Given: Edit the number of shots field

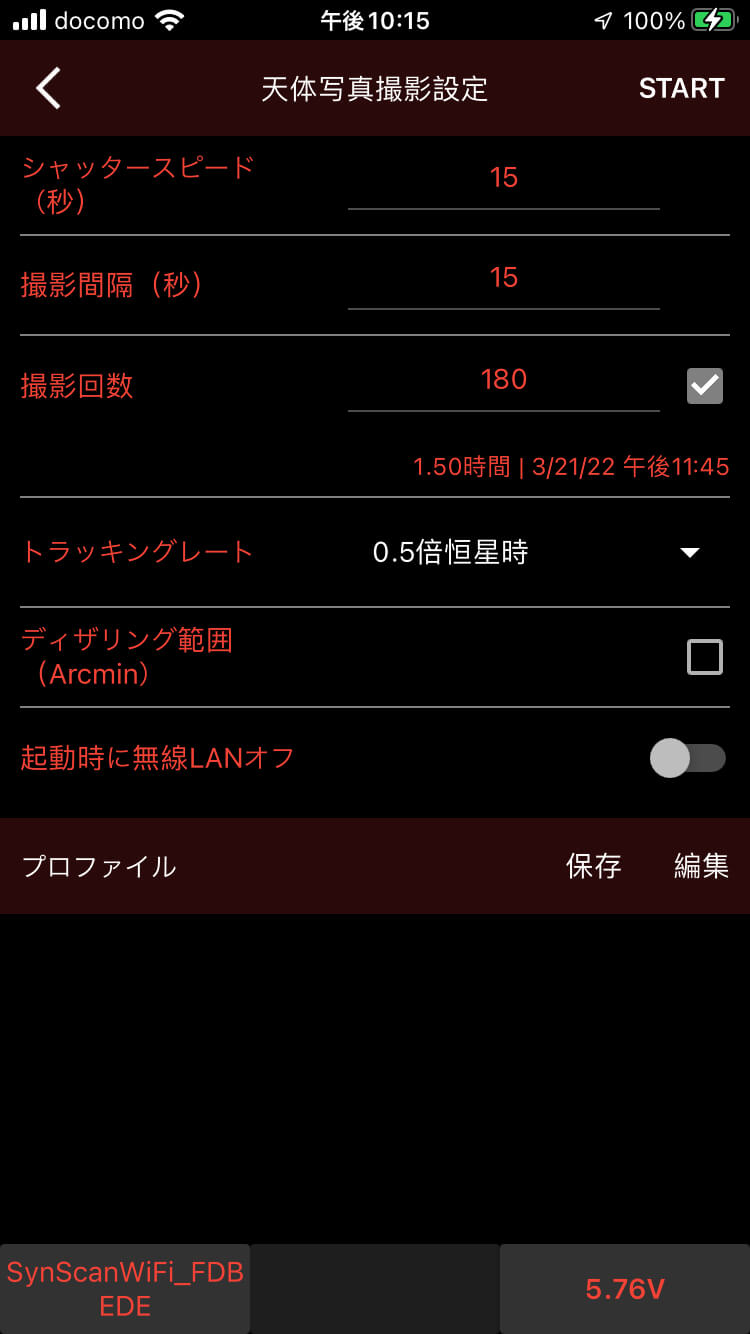Looking at the screenshot, I should pos(503,380).
